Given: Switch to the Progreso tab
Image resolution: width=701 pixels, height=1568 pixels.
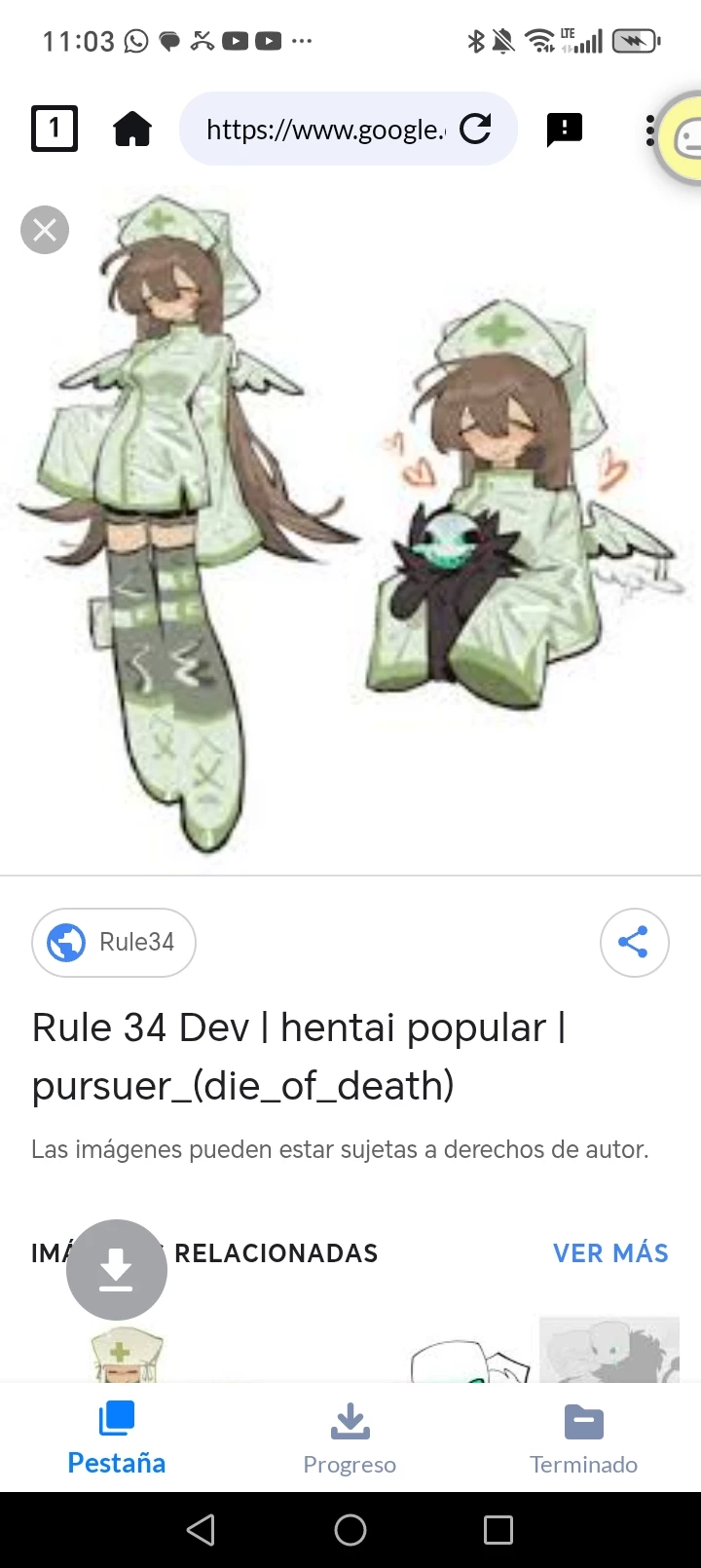Looking at the screenshot, I should click(350, 1438).
